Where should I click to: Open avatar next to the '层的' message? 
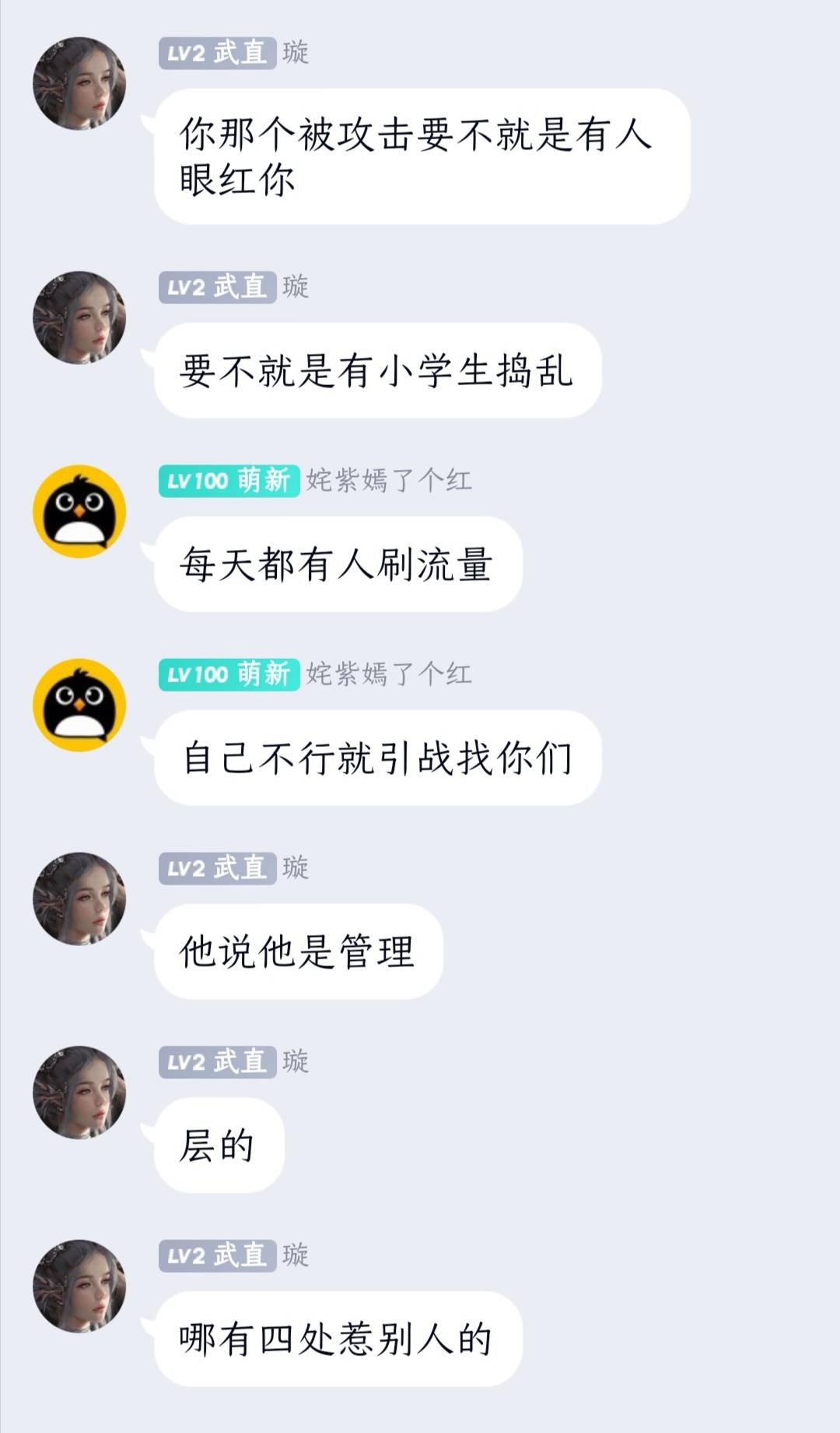coord(79,1092)
